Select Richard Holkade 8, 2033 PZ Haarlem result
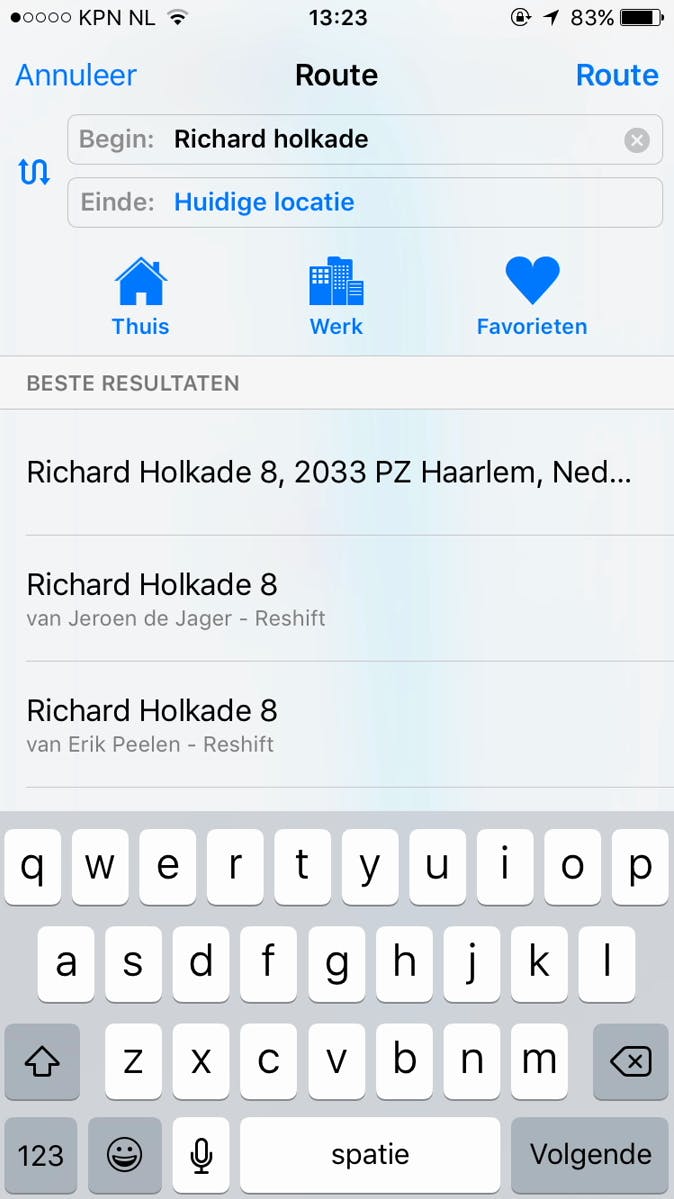 click(x=330, y=472)
